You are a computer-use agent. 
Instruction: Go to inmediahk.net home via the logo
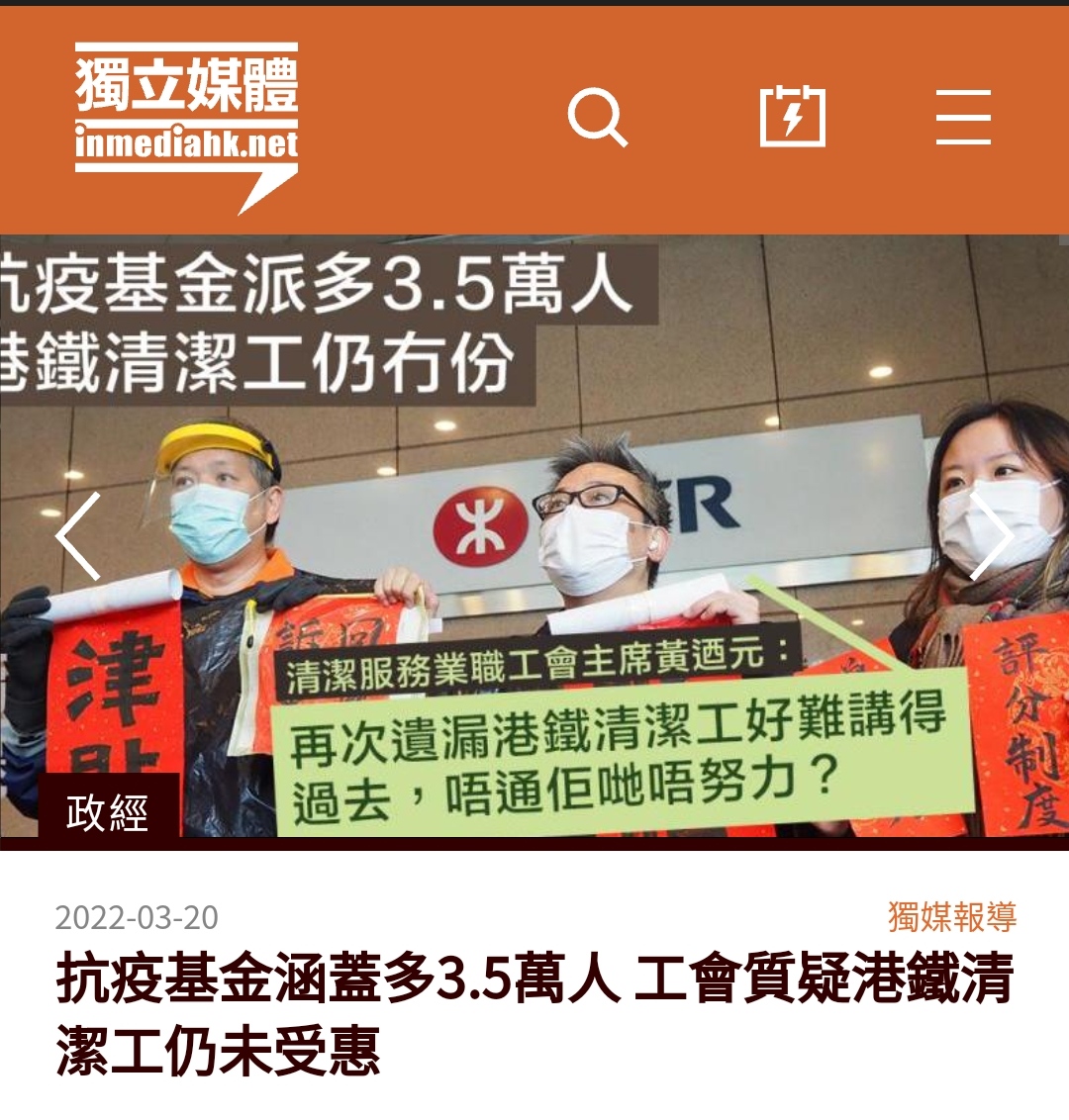click(x=186, y=124)
